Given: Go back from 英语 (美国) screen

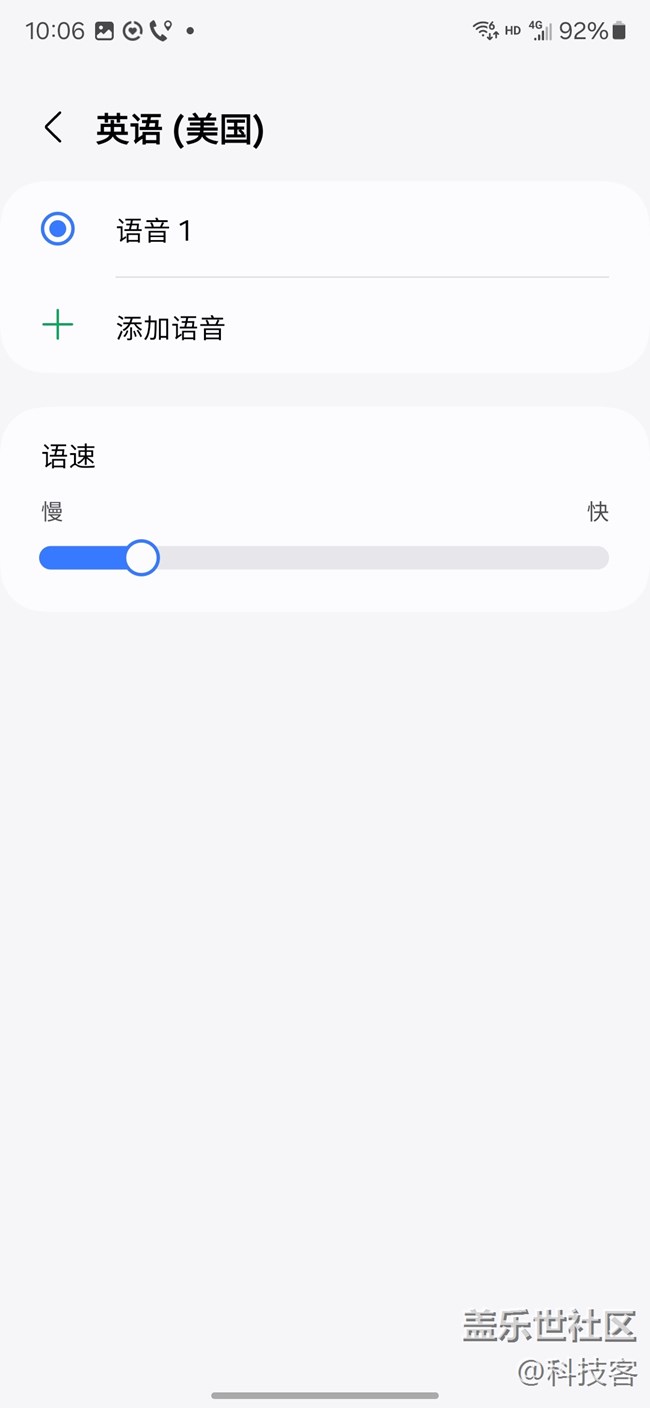Looking at the screenshot, I should 54,128.
